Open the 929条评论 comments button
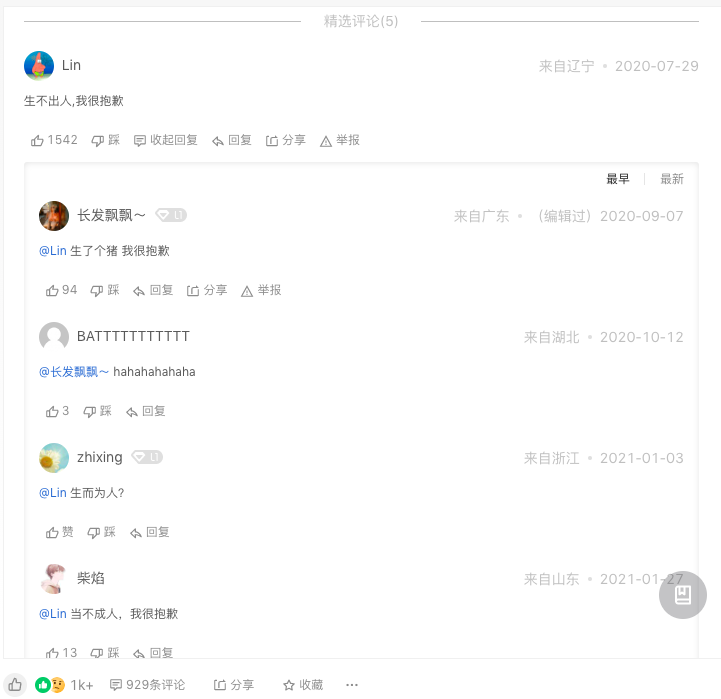The image size is (721, 699). pyautogui.click(x=148, y=685)
